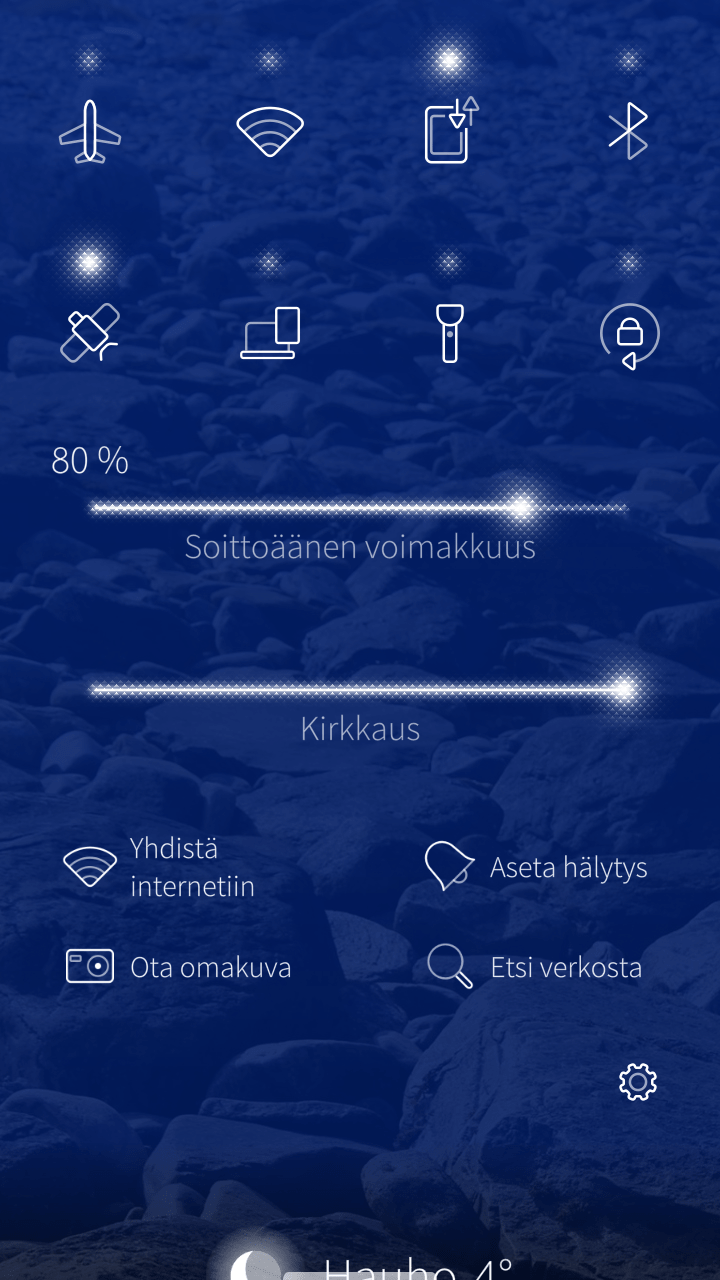Image resolution: width=720 pixels, height=1280 pixels.
Task: Toggle the Wi-Fi connection
Action: 270,131
